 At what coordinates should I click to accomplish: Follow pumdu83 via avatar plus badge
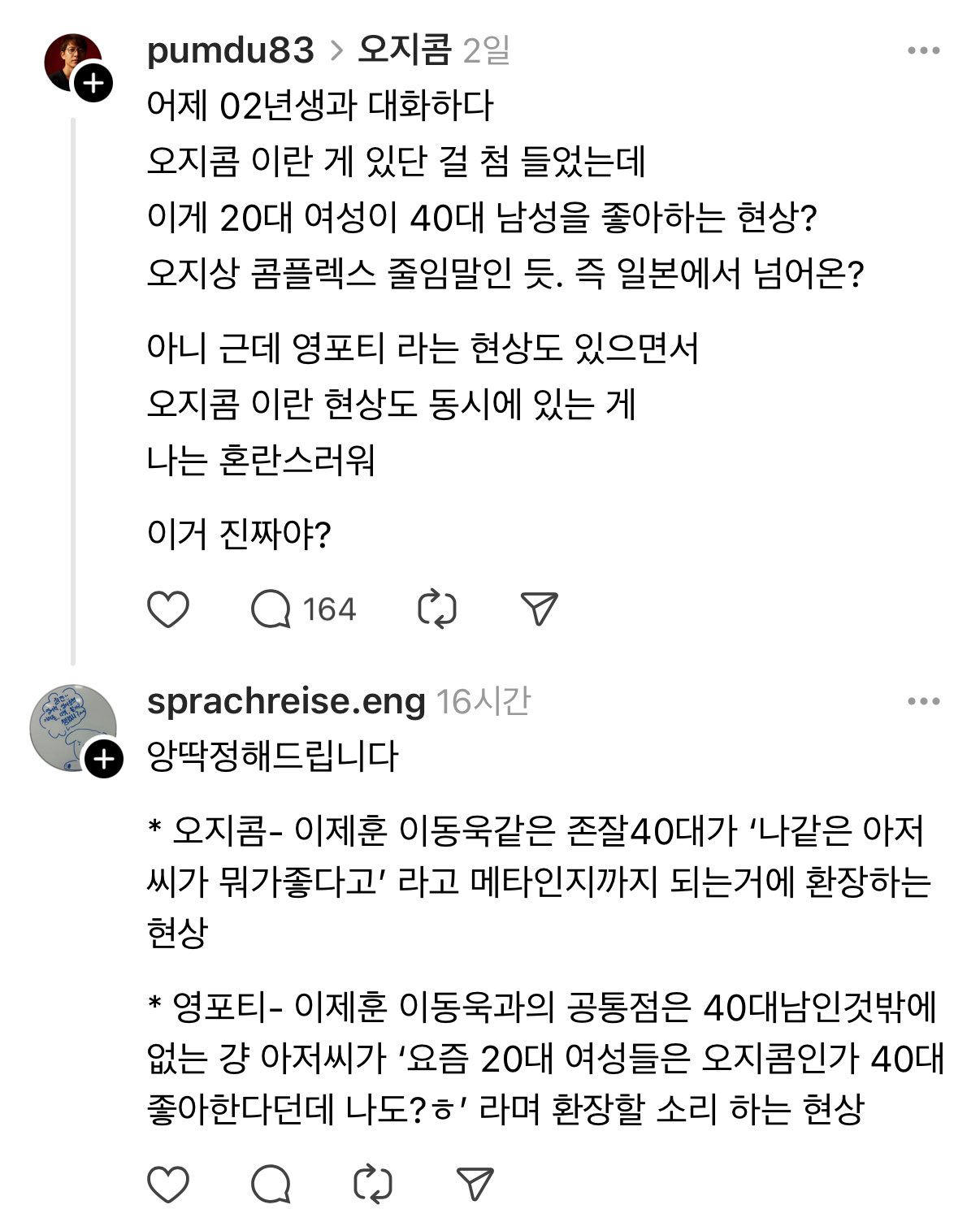93,83
